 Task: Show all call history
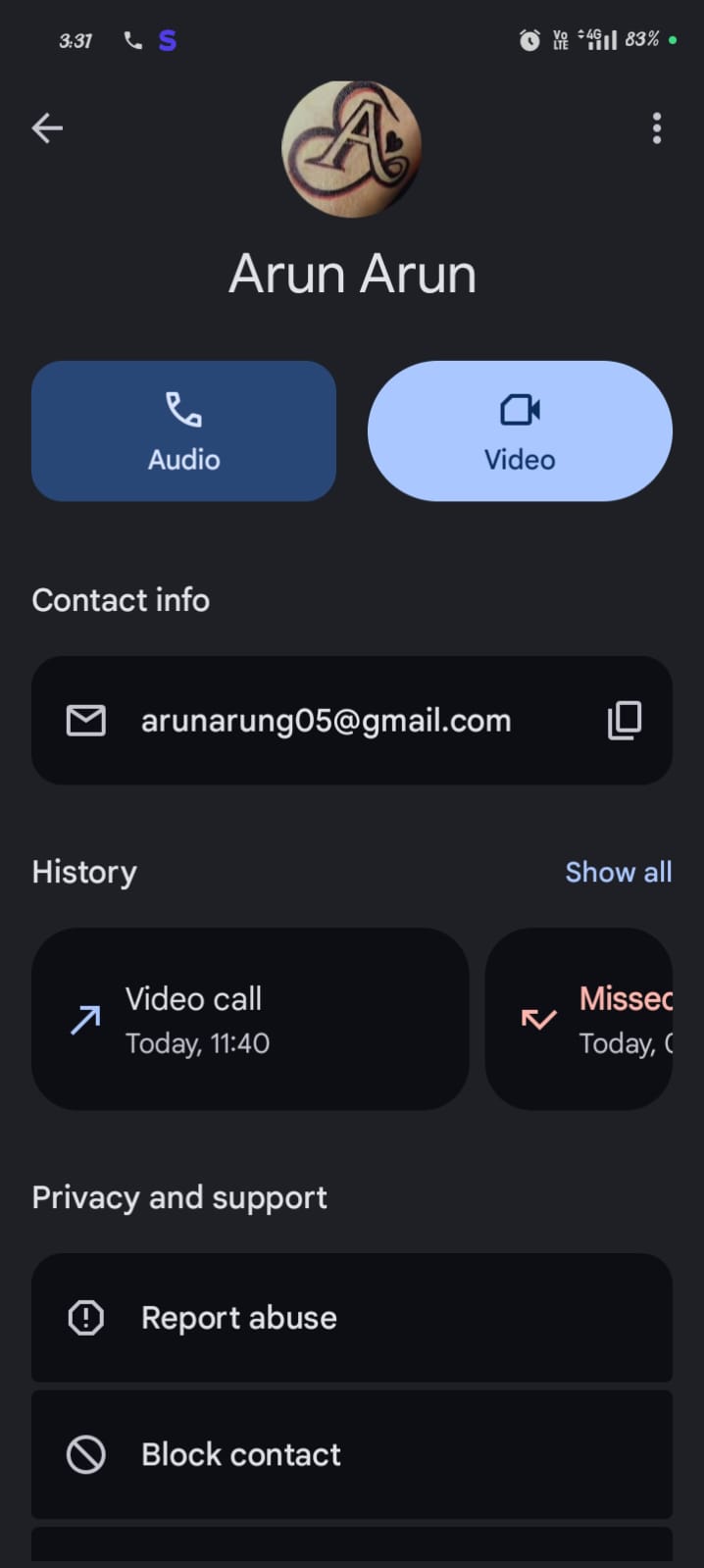[618, 872]
